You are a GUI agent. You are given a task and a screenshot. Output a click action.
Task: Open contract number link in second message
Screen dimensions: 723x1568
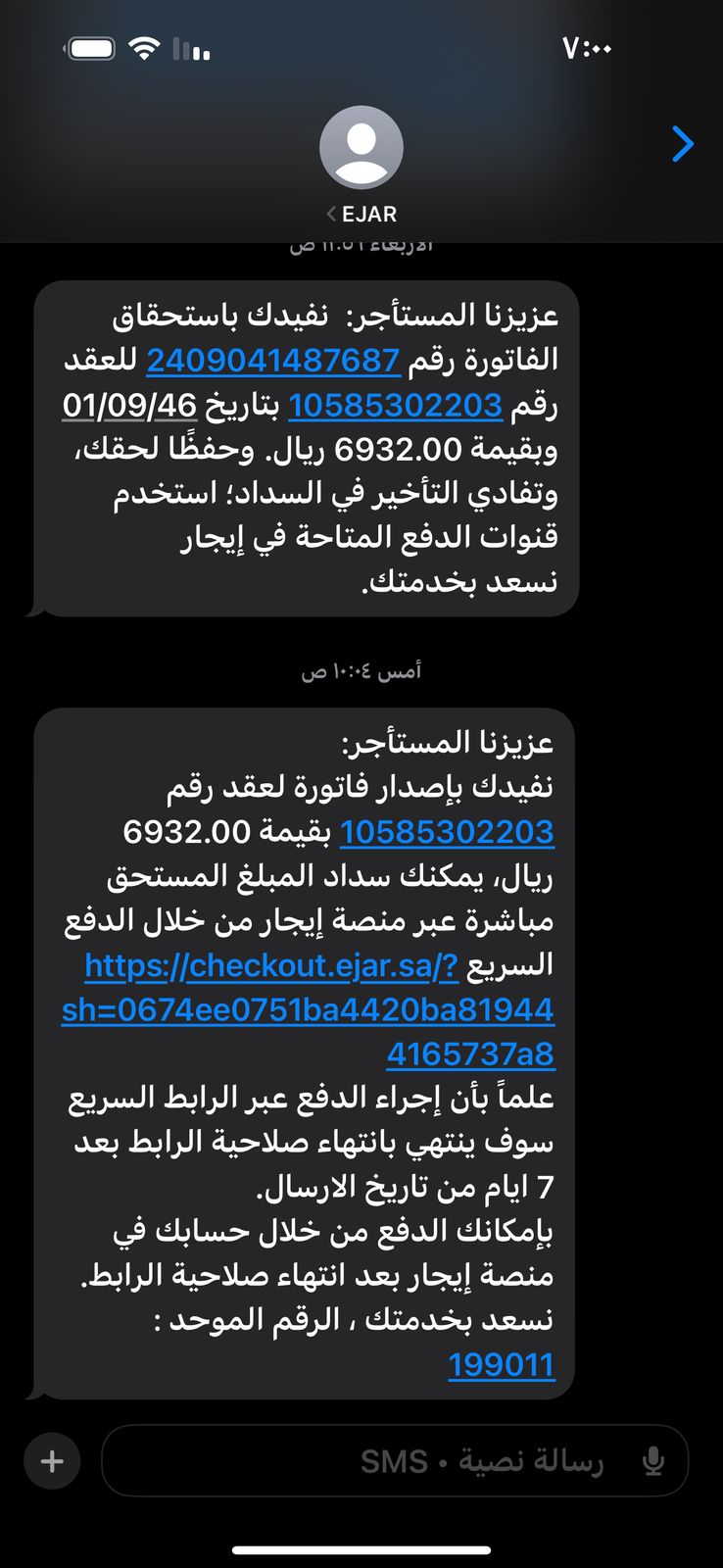(447, 832)
